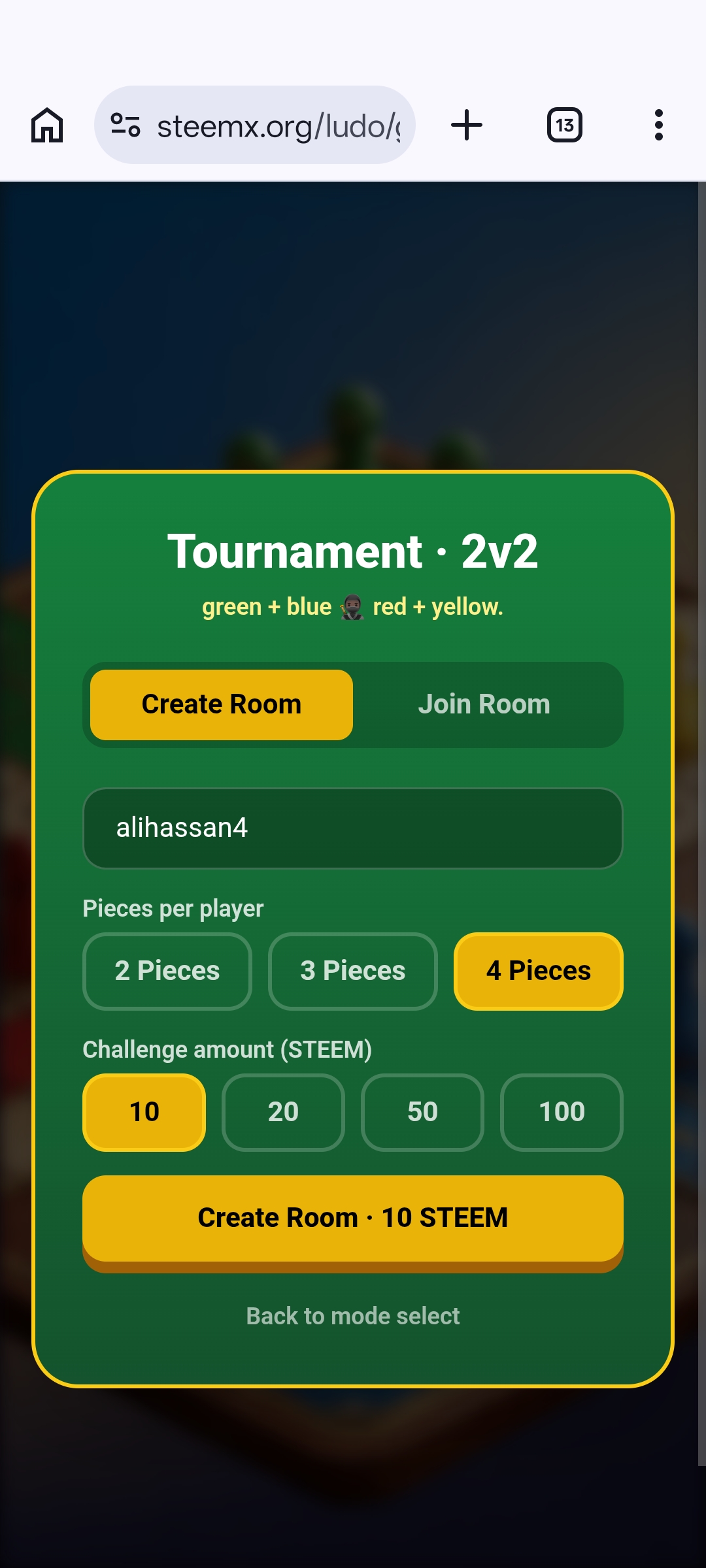This screenshot has width=706, height=1568.
Task: Open the tab switcher showing 13 tabs
Action: [565, 125]
